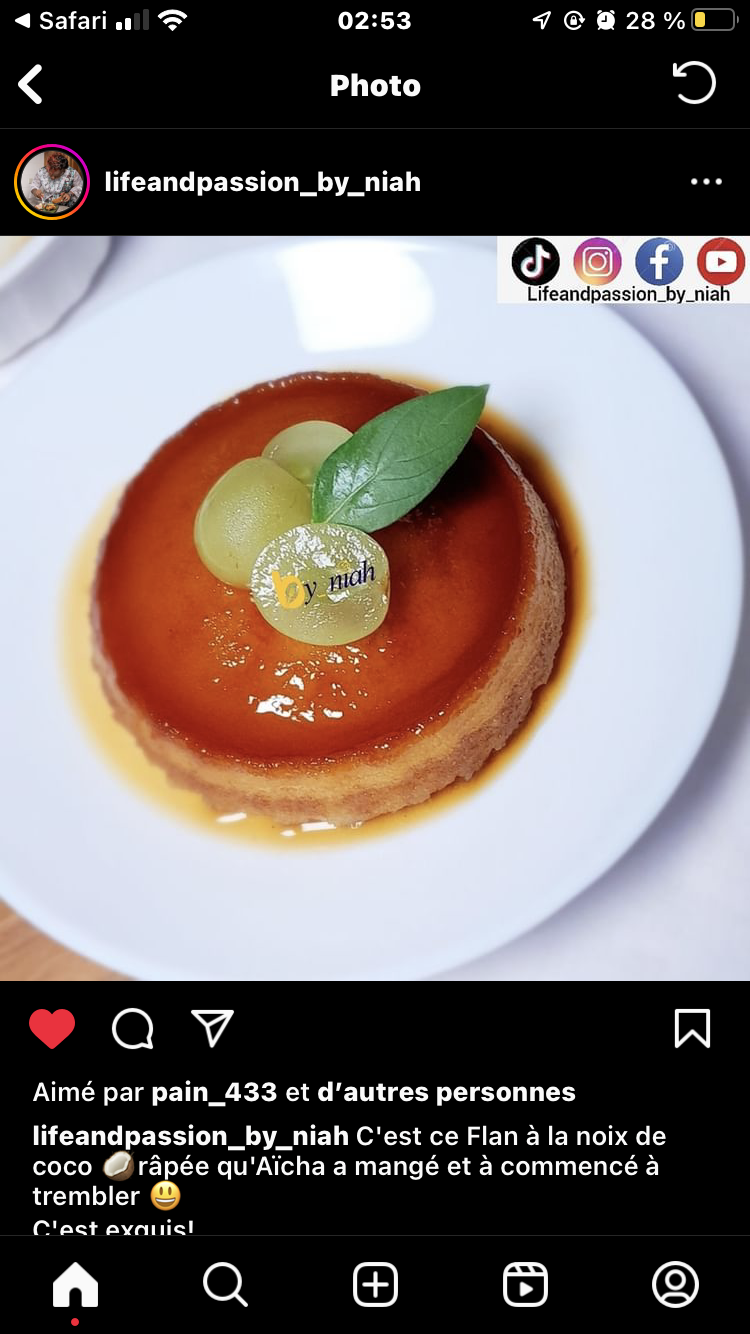Return to Safari via the status bar link

tap(60, 20)
